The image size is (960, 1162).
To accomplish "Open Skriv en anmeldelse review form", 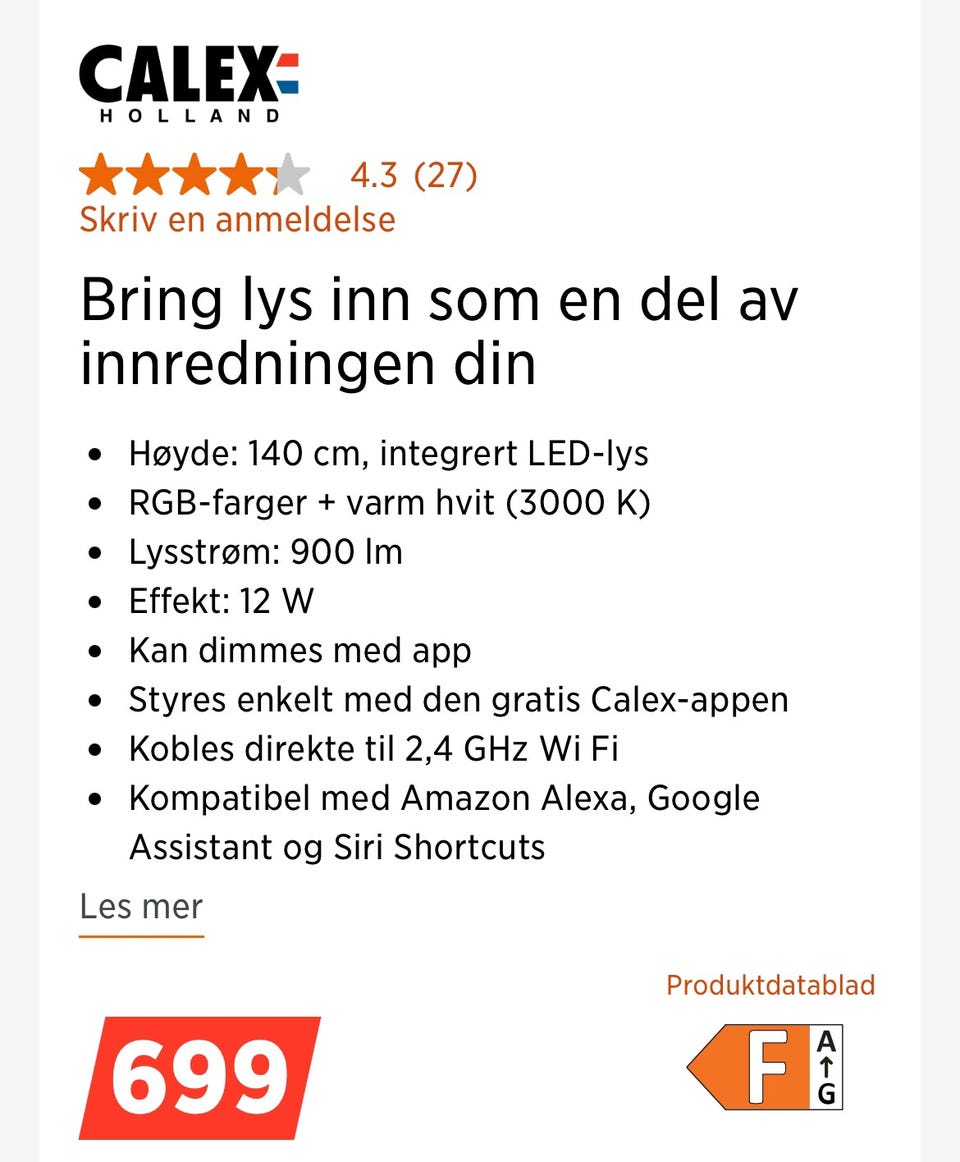I will (x=238, y=220).
